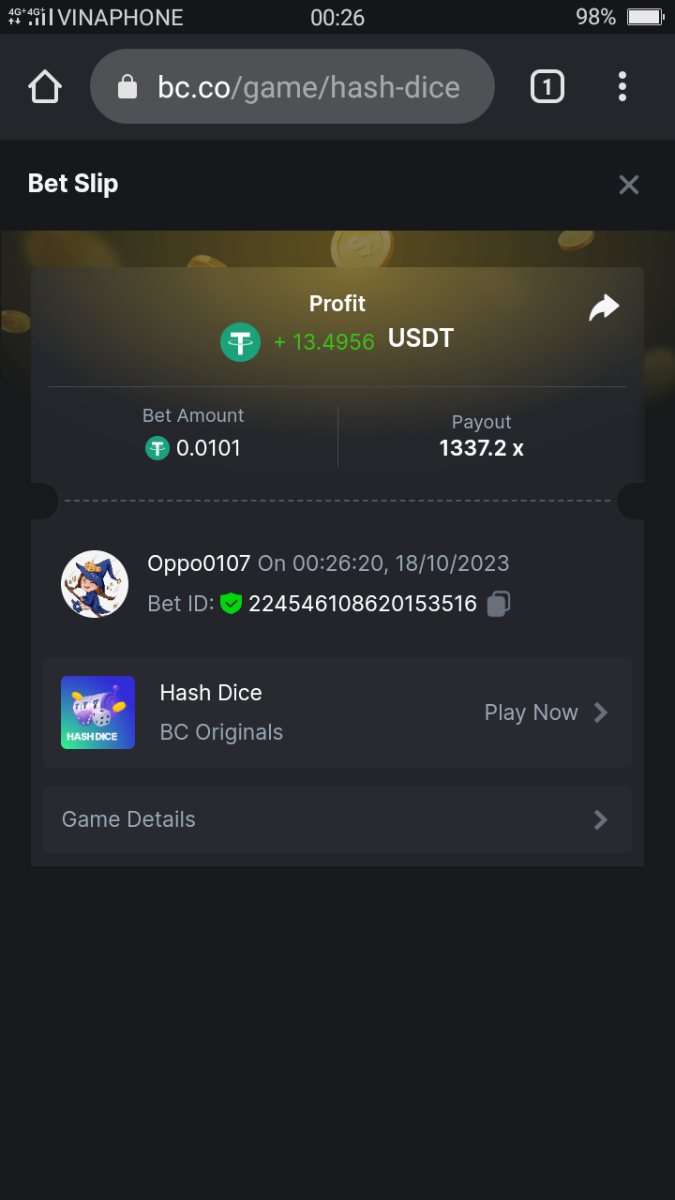675x1200 pixels.
Task: Play Hash Dice now
Action: coord(545,712)
